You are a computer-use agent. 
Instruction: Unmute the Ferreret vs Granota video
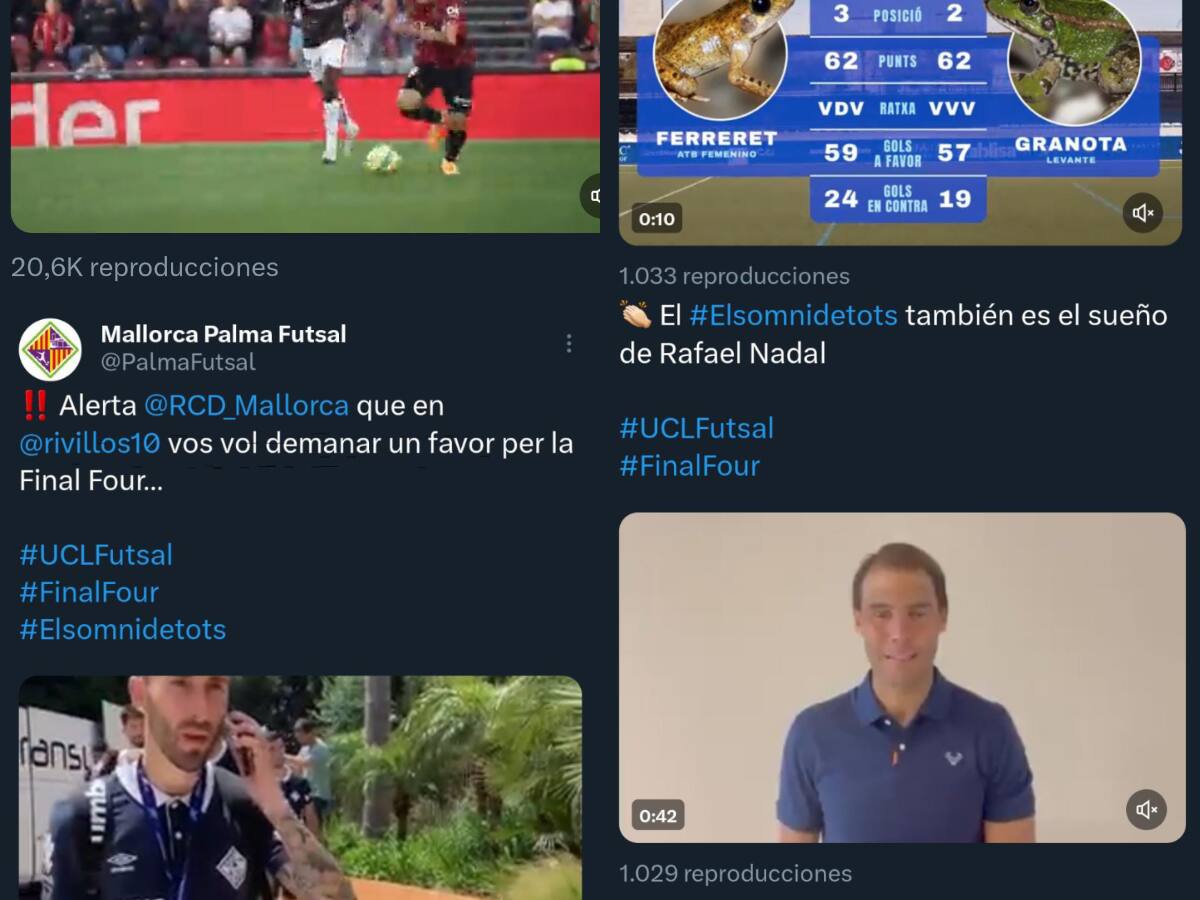tap(1142, 212)
